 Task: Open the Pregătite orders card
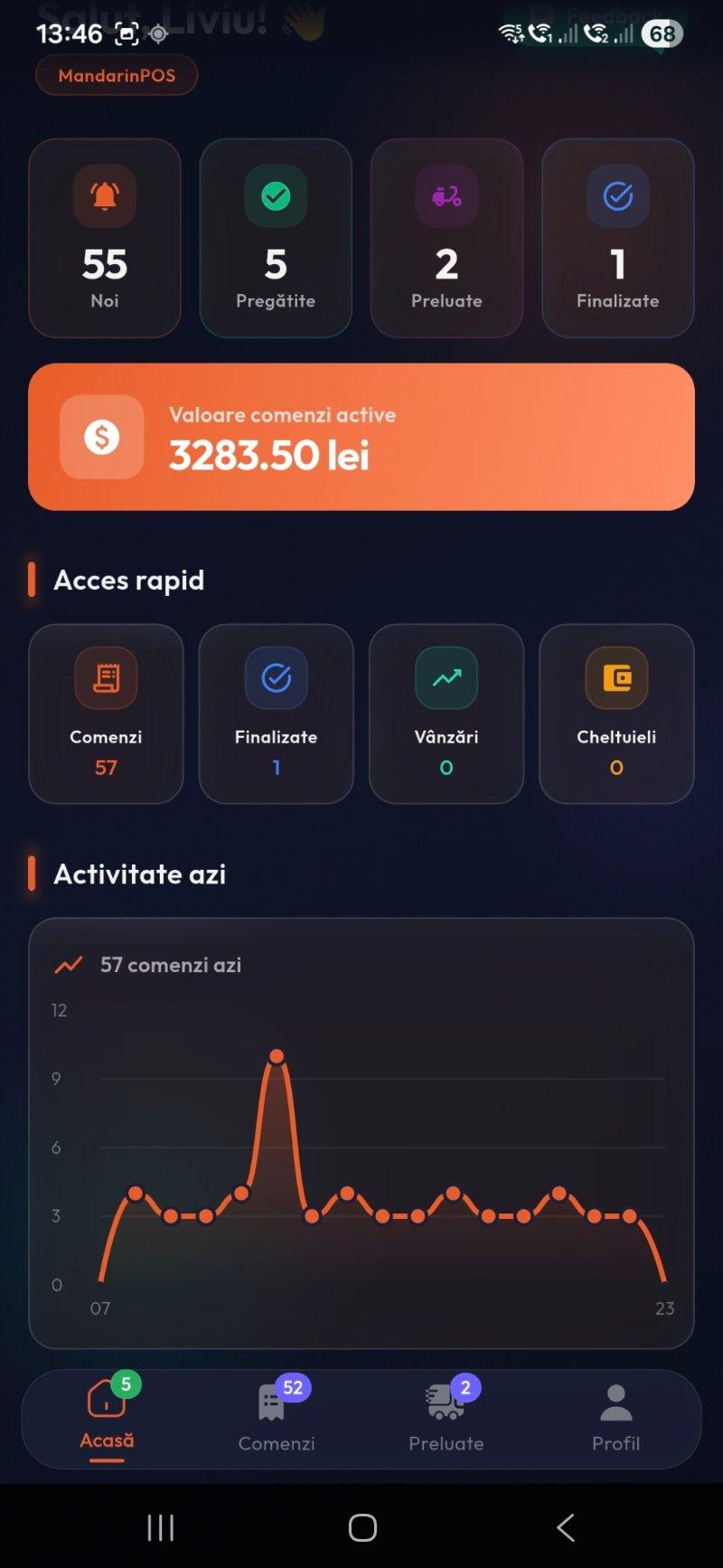276,239
